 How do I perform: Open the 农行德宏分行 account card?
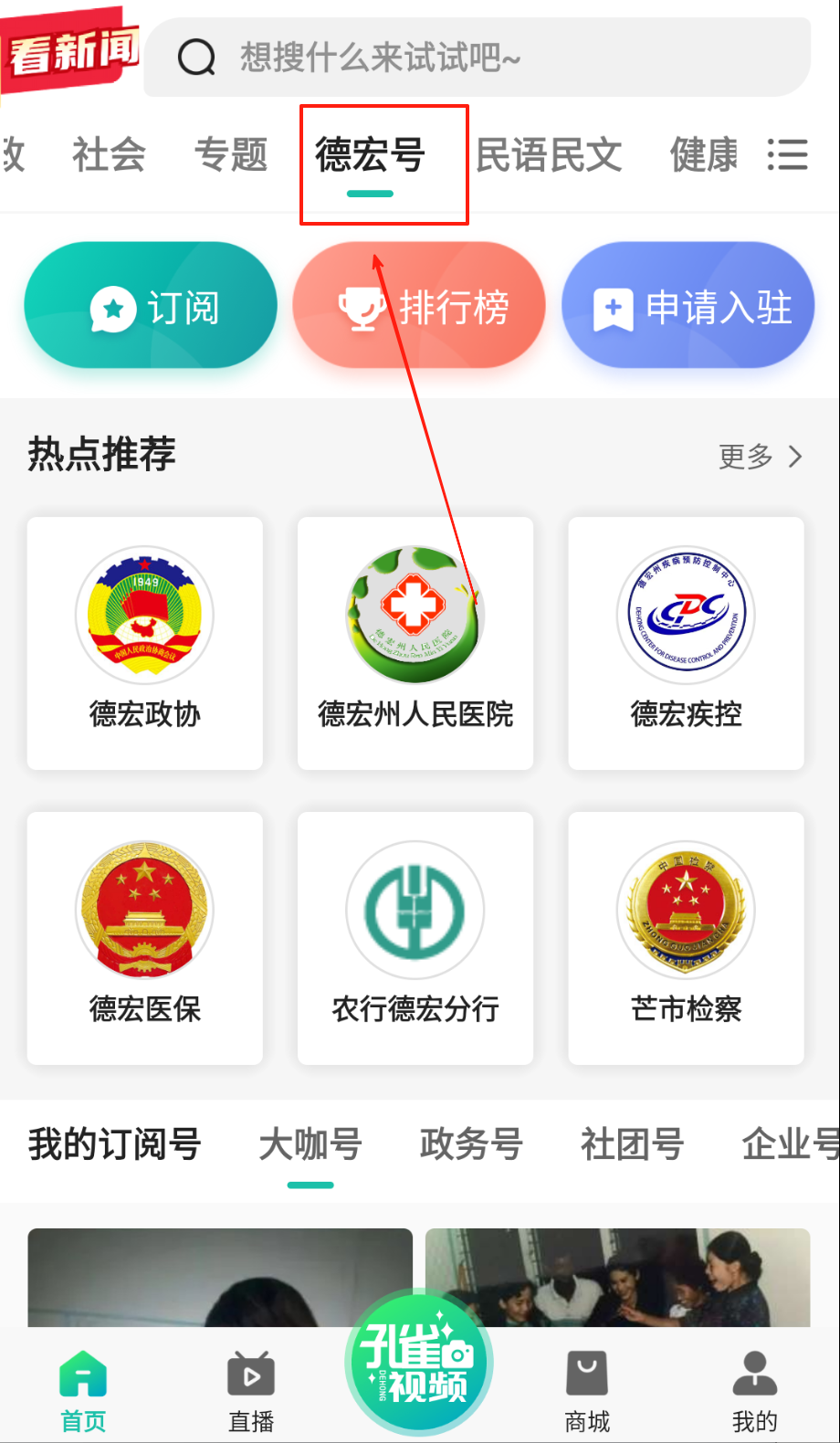415,938
